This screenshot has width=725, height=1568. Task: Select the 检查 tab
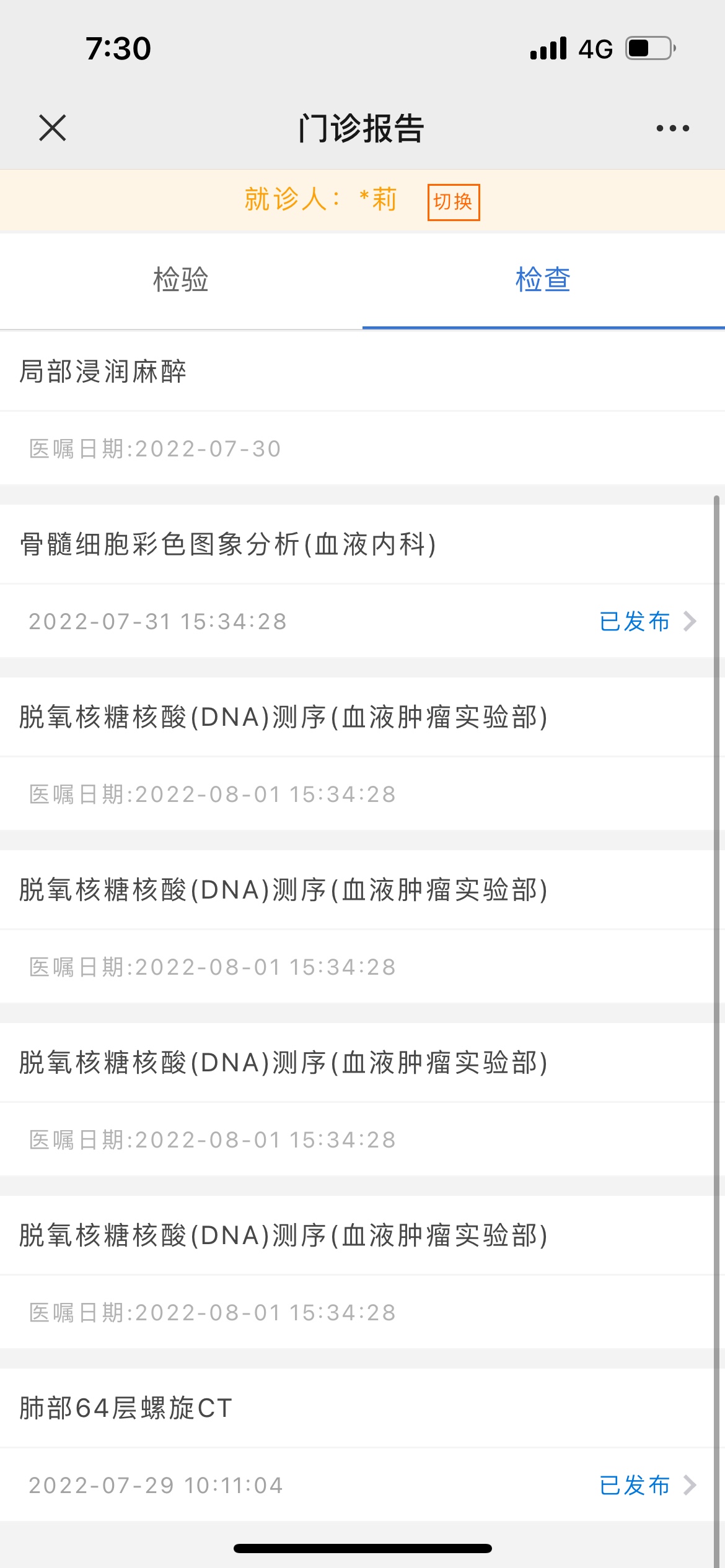point(543,280)
